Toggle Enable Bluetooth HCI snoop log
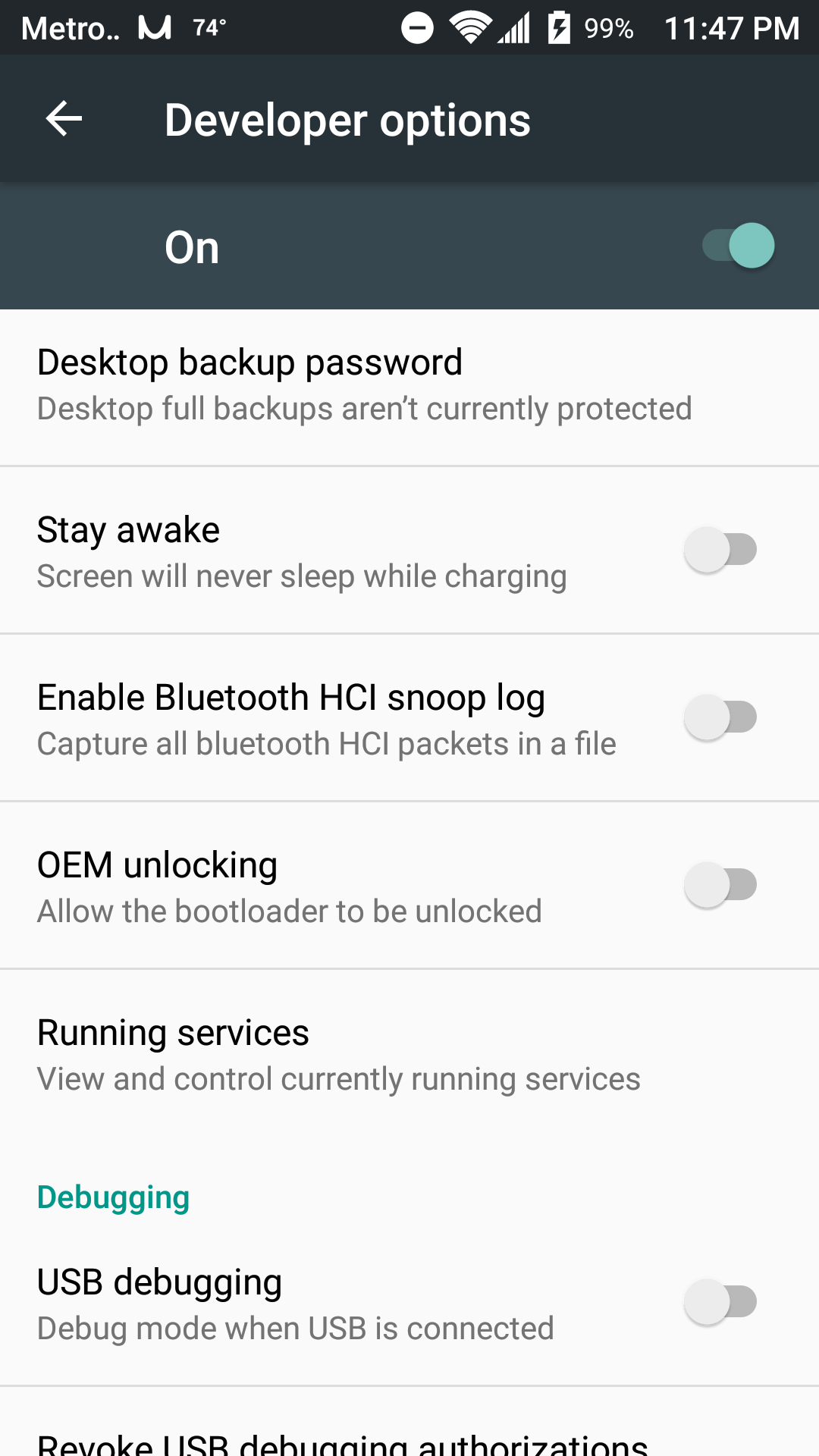The width and height of the screenshot is (819, 1456). click(x=720, y=717)
